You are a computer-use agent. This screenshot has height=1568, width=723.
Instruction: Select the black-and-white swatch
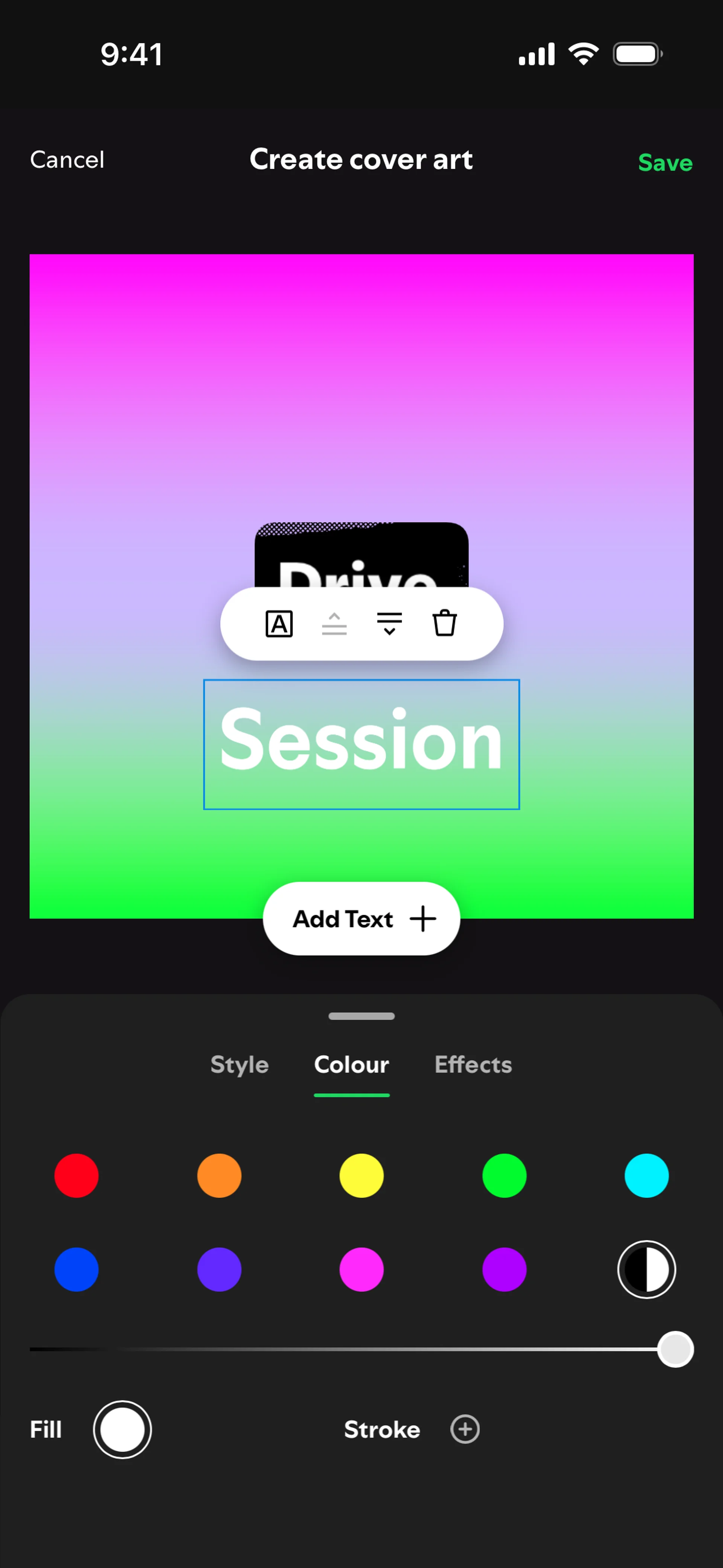tap(646, 1270)
